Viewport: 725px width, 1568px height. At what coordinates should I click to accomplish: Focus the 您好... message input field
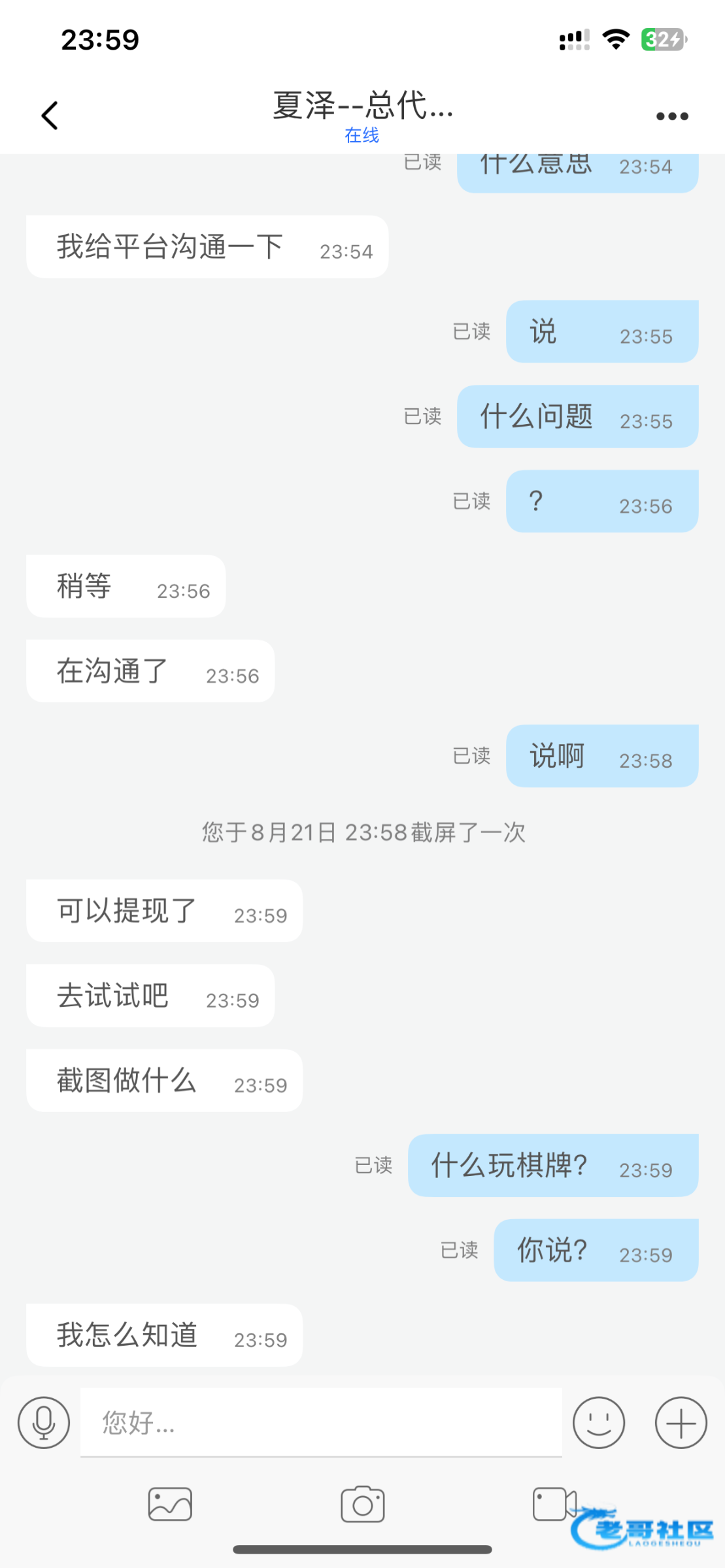pos(320,1422)
